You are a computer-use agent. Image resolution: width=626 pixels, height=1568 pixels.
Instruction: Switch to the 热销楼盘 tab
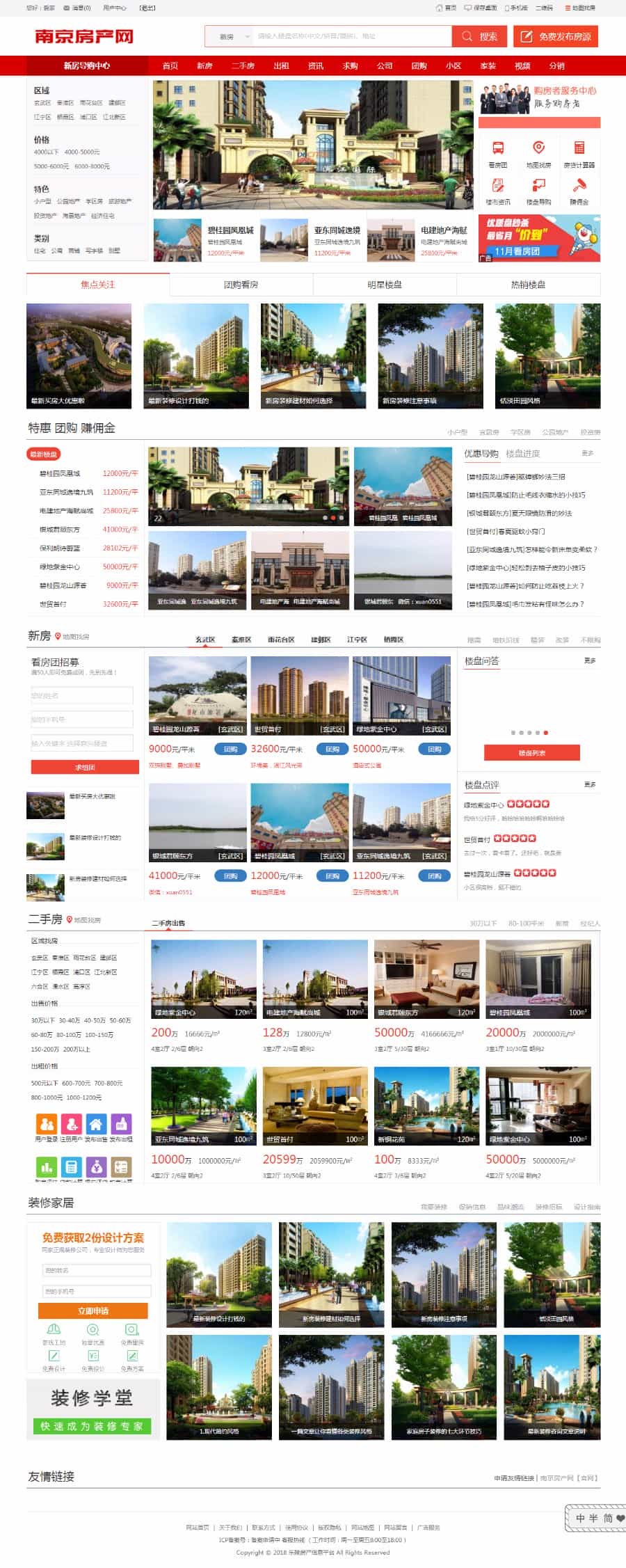tap(528, 285)
